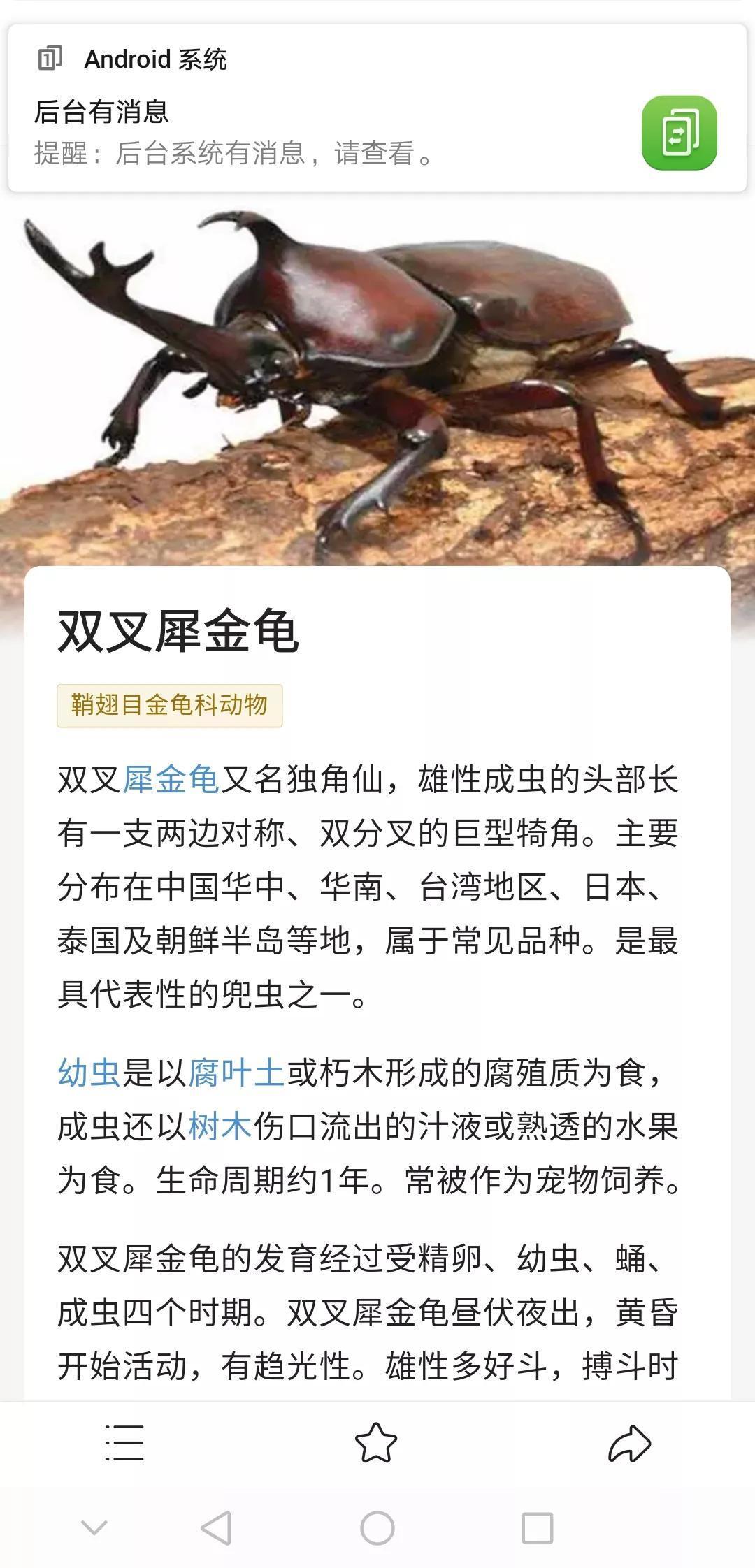Open the 幼虫 link
Viewport: 755px width, 1568px height.
tap(89, 1073)
